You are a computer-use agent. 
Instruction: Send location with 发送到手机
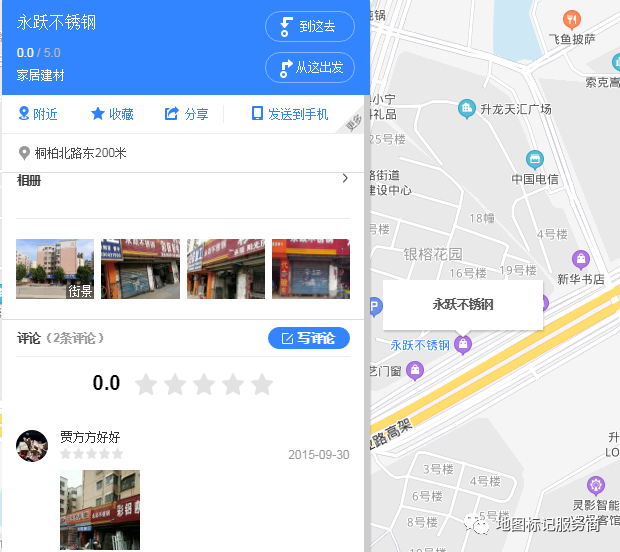pos(289,114)
